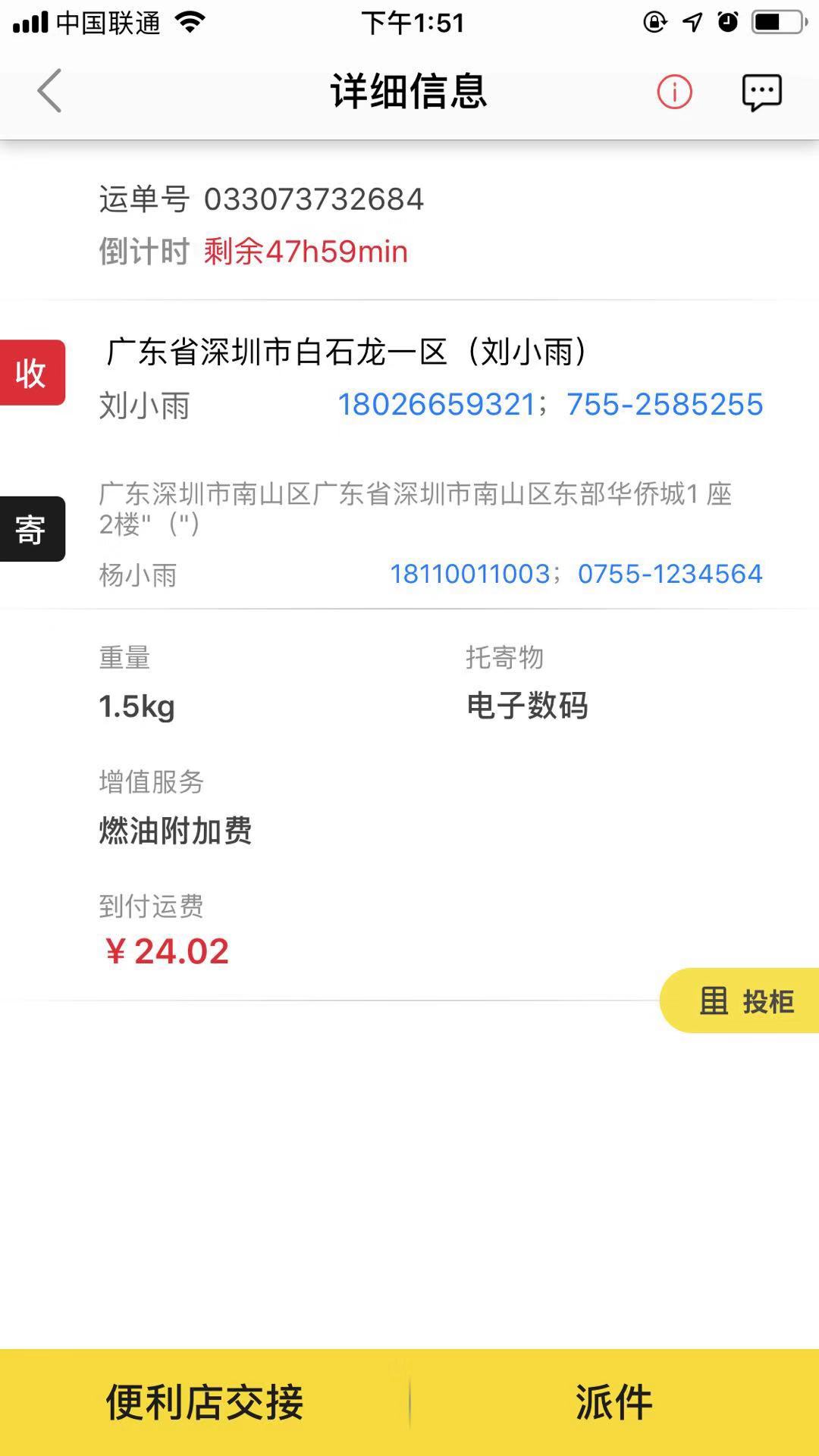819x1456 pixels.
Task: Start 派件 delivery
Action: click(x=614, y=1402)
